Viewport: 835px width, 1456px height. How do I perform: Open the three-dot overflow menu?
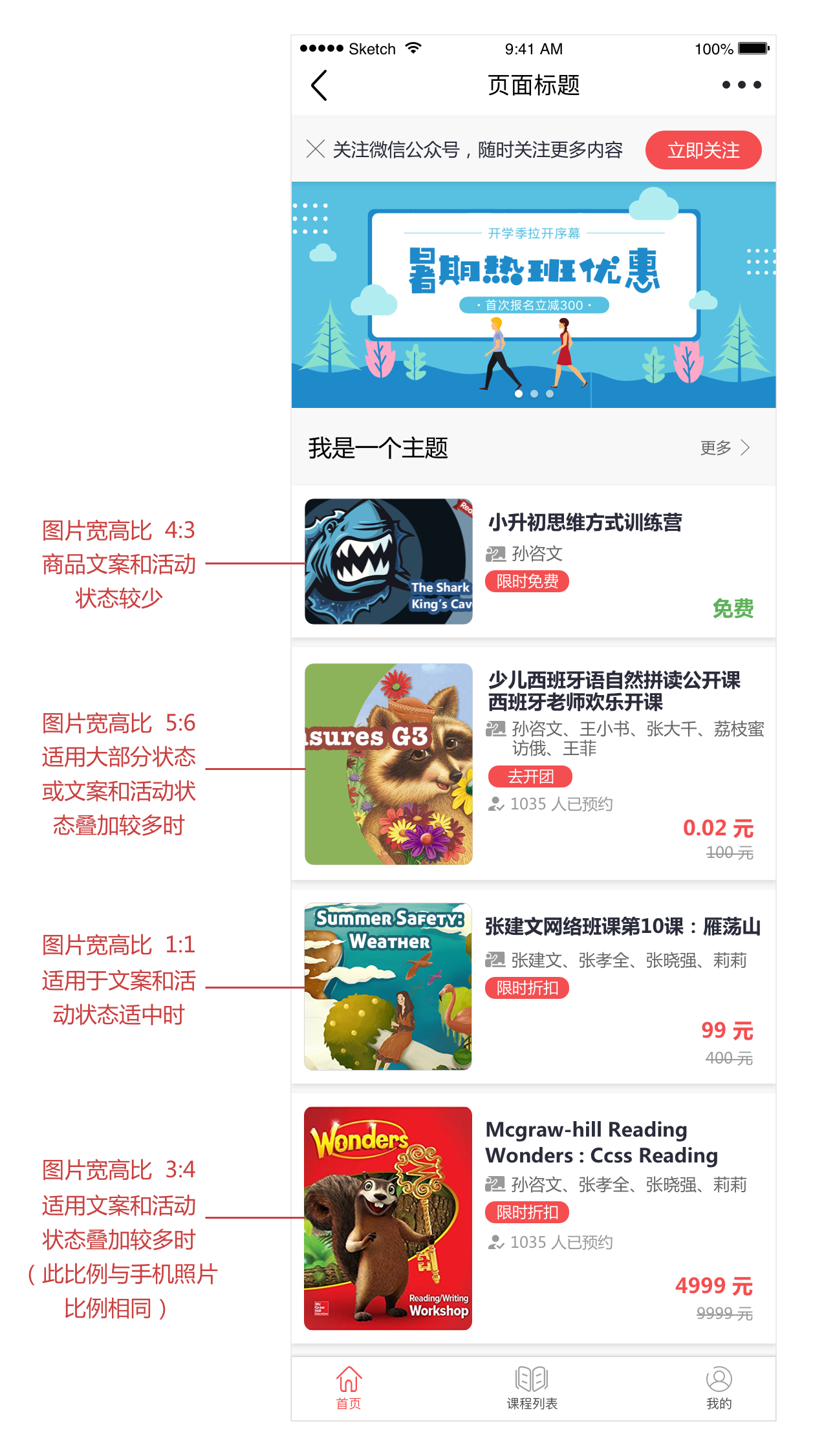click(x=741, y=85)
